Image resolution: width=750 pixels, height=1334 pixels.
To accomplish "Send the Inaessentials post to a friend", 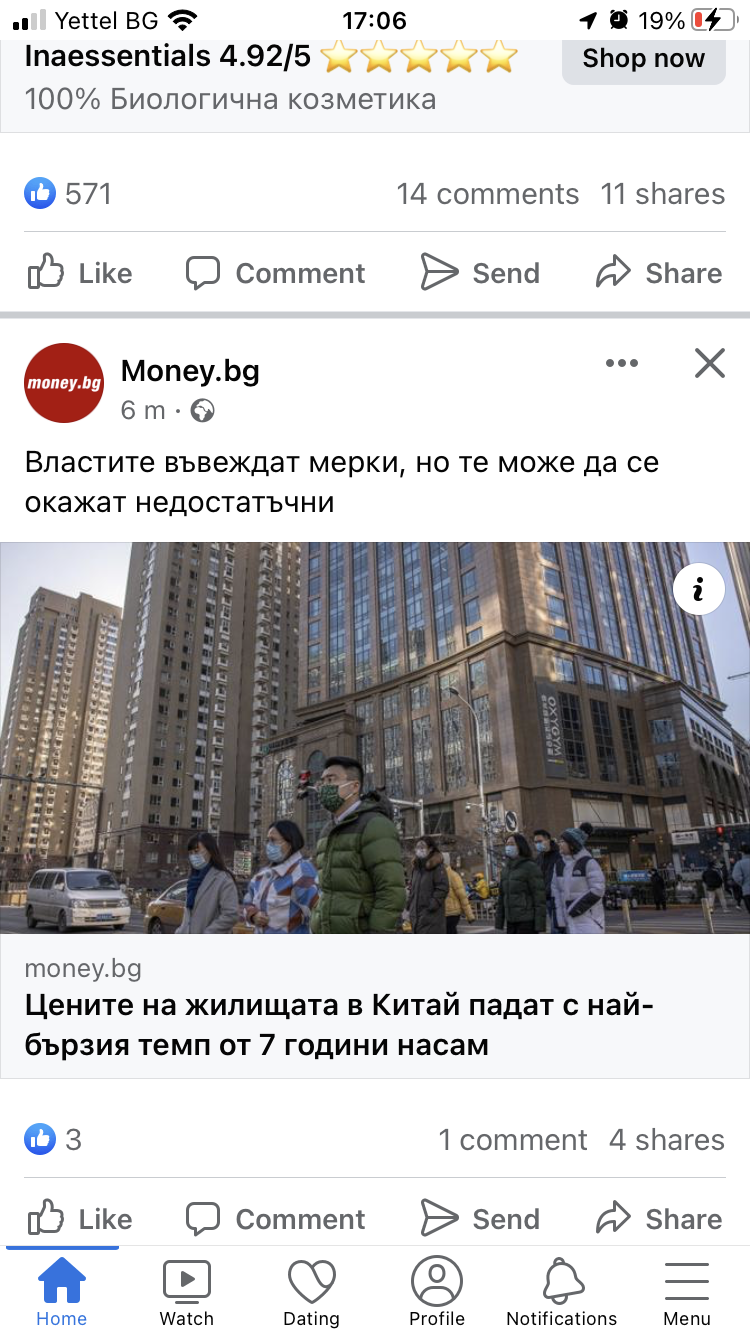I will (x=480, y=273).
